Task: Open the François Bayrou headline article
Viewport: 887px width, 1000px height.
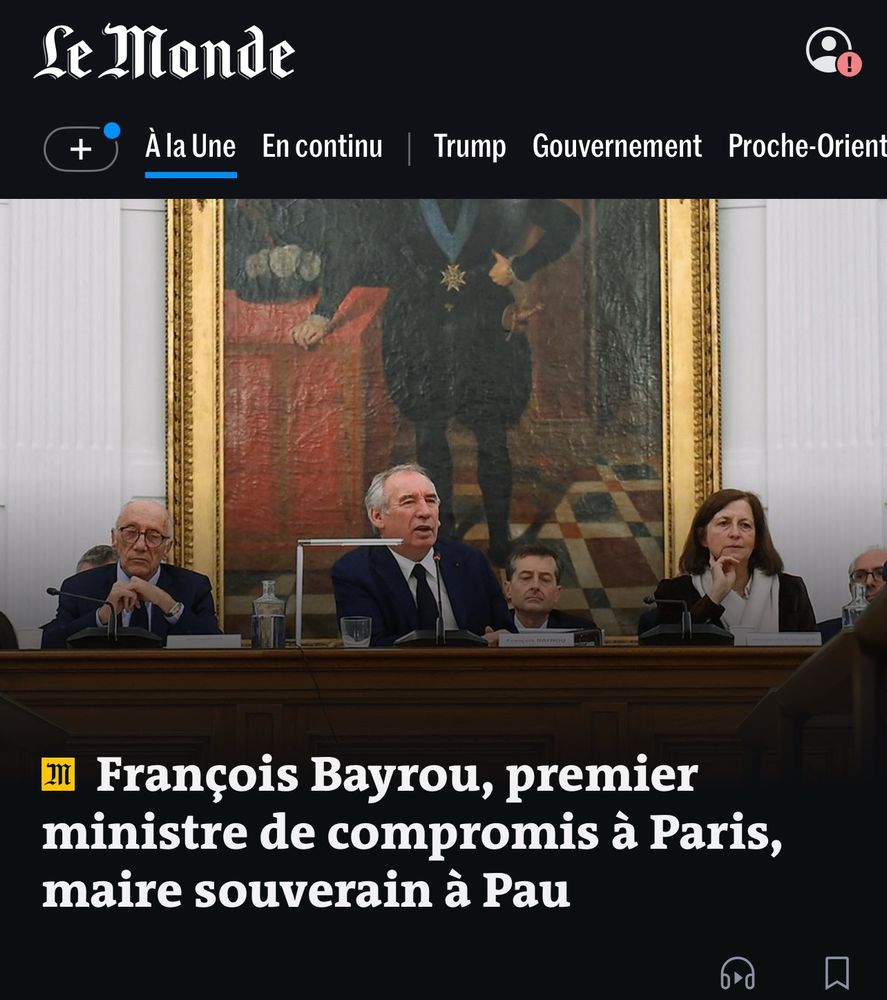Action: [x=411, y=832]
